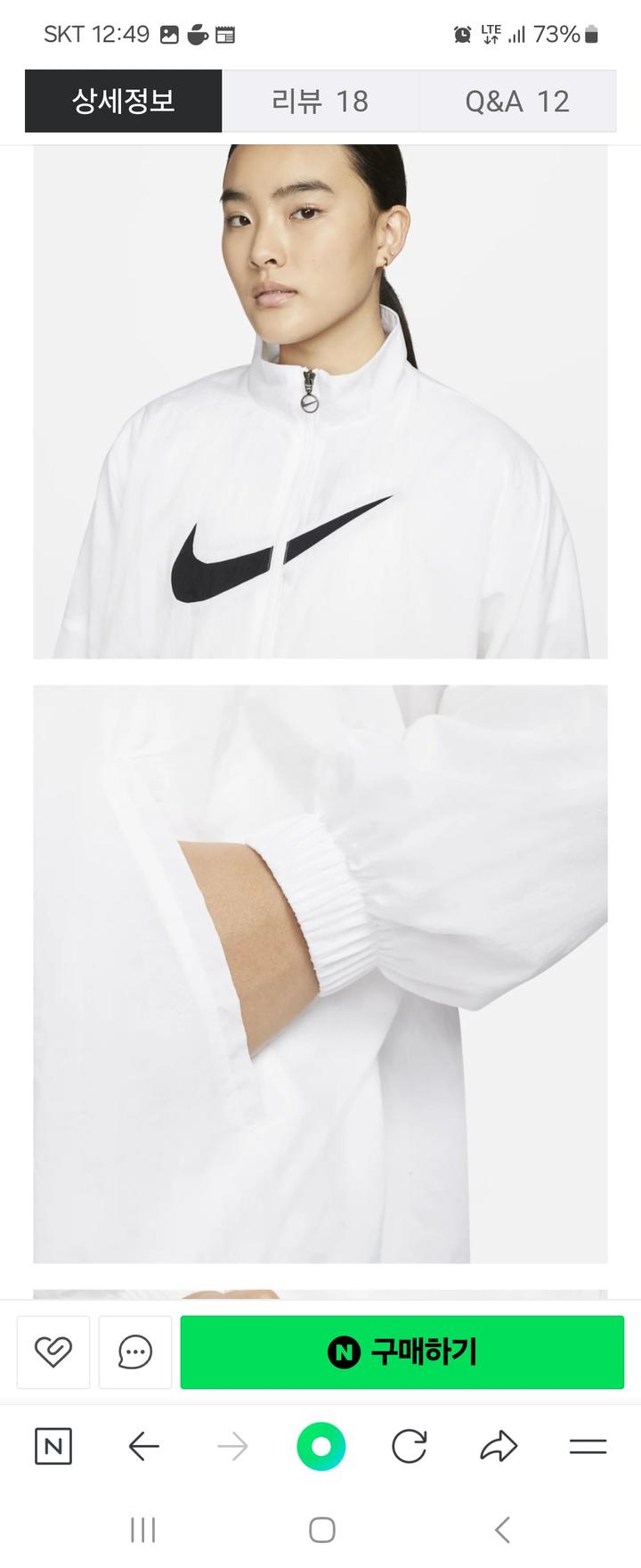This screenshot has height=1568, width=641.
Task: Share this product page
Action: pyautogui.click(x=499, y=1446)
